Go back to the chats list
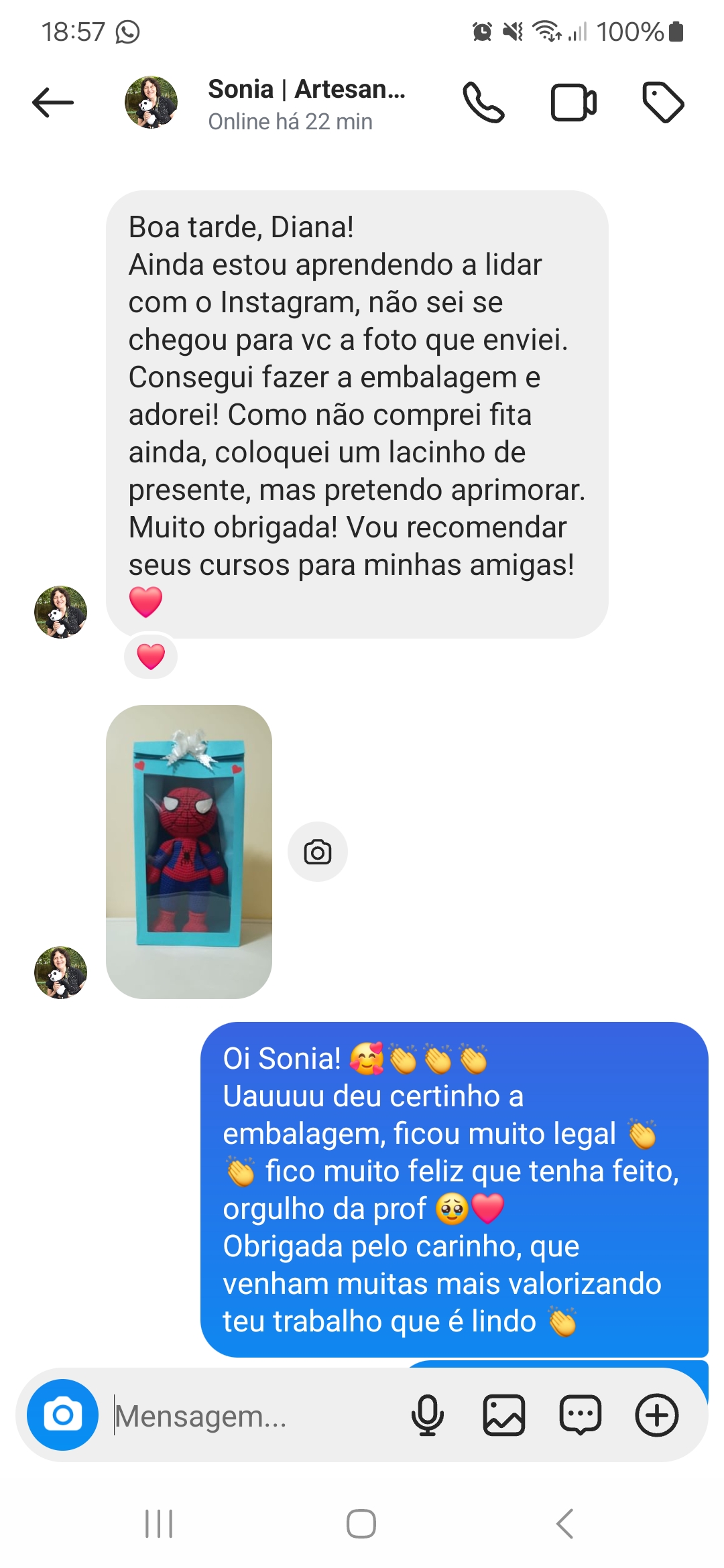Screen dimensions: 724x1568 [x=53, y=102]
